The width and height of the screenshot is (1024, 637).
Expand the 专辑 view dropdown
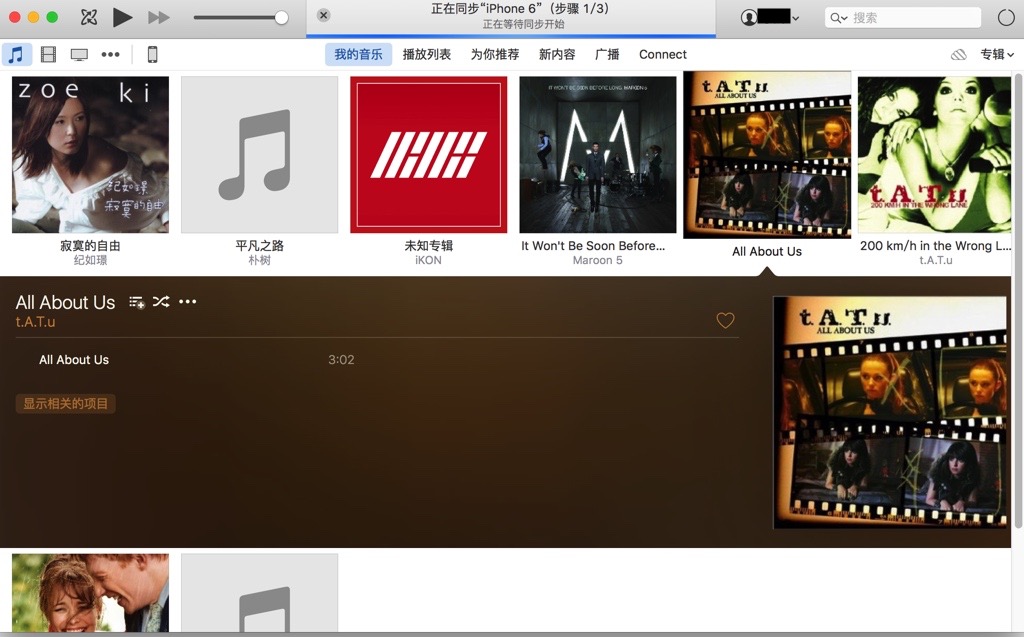click(x=996, y=54)
